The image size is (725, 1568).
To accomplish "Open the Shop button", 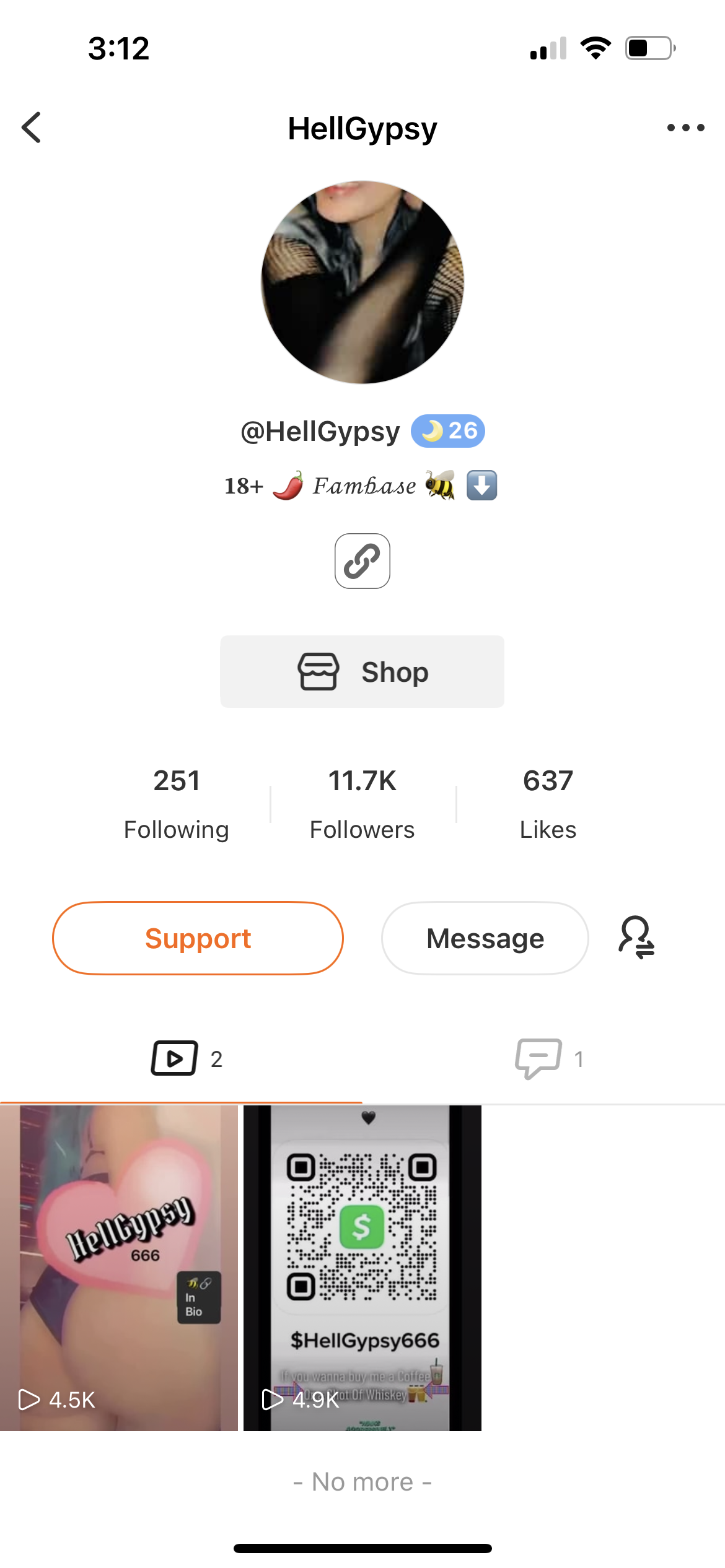I will 362,672.
